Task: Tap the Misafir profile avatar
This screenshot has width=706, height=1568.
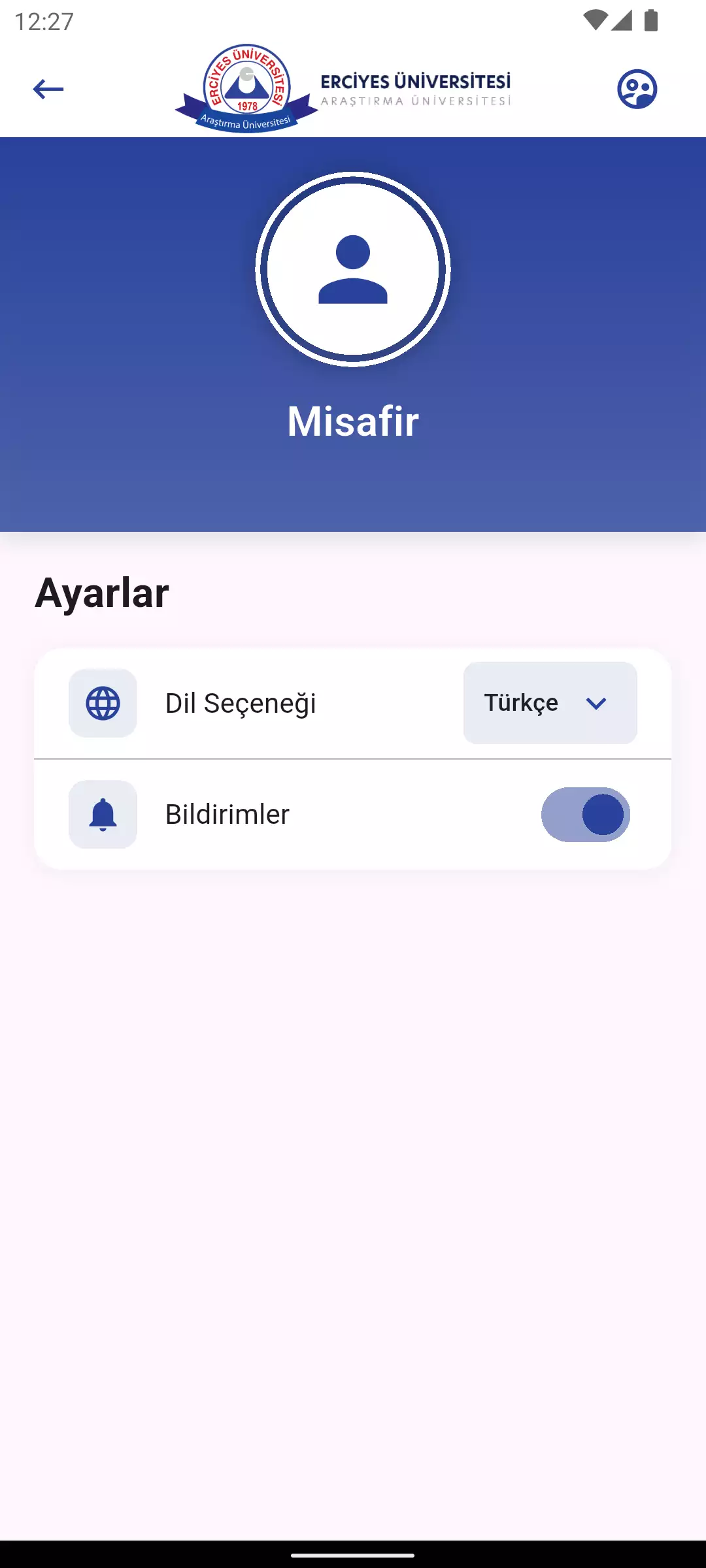Action: (353, 269)
